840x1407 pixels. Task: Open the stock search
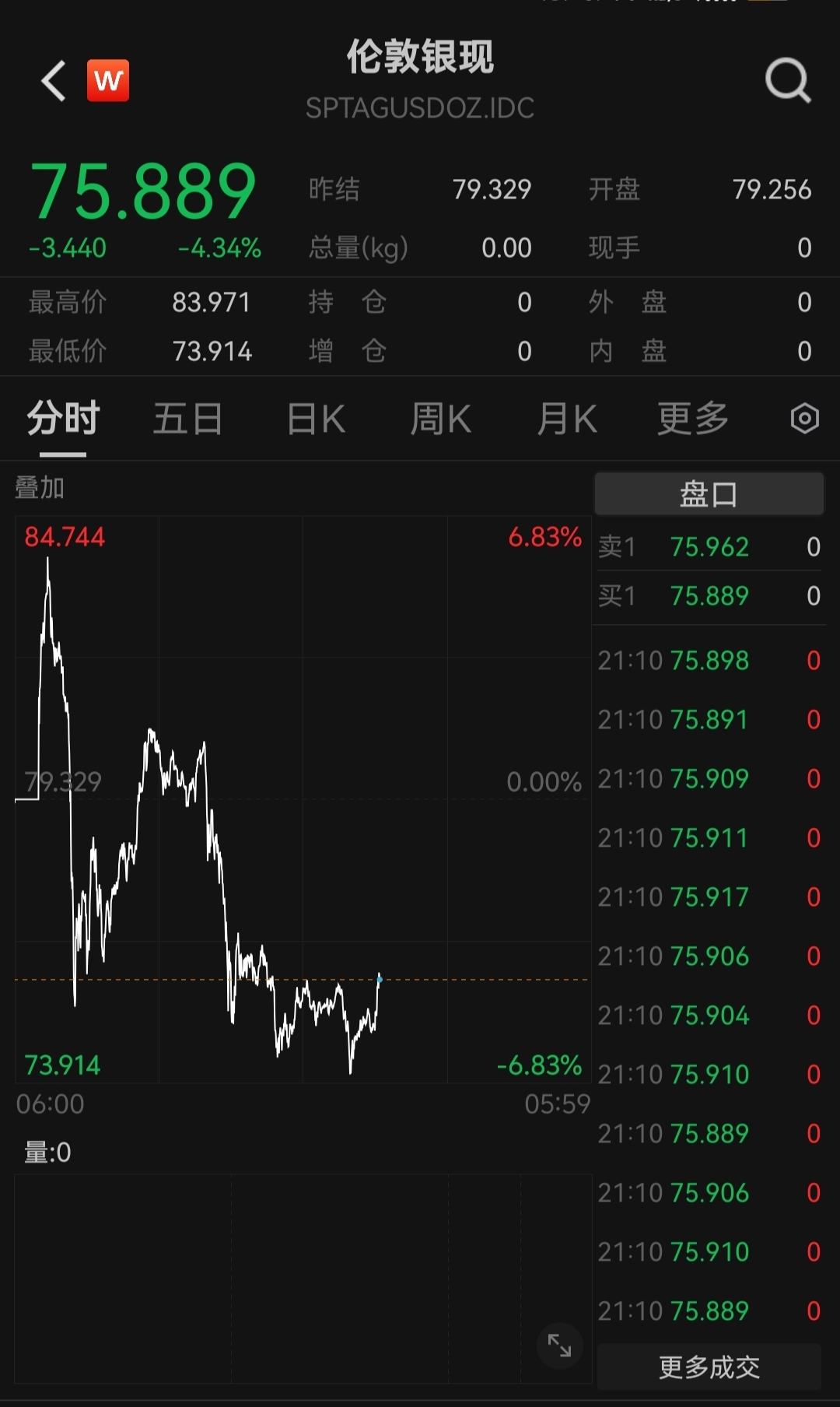pos(788,81)
